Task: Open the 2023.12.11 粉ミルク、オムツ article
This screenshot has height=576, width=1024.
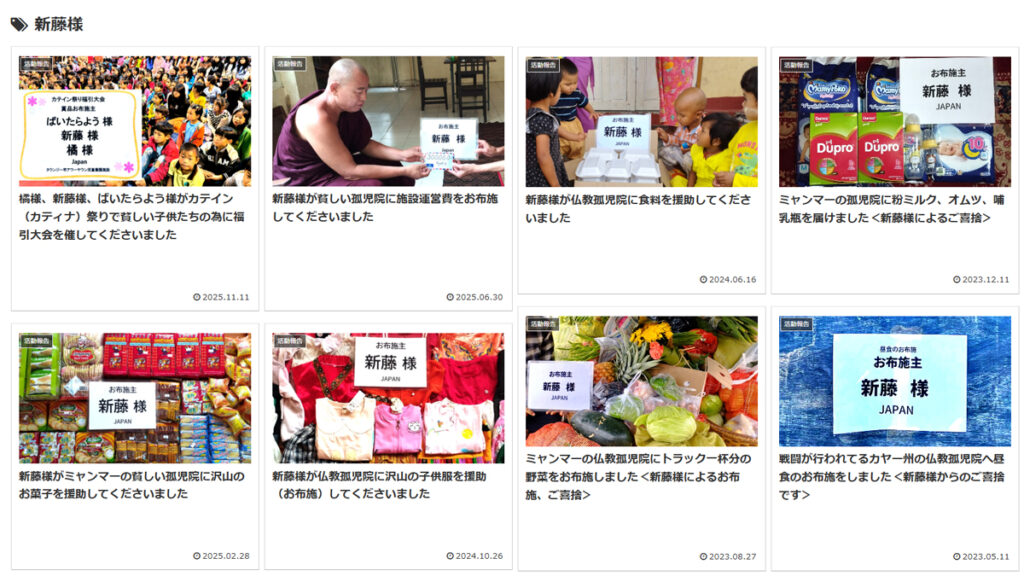Action: tap(894, 208)
